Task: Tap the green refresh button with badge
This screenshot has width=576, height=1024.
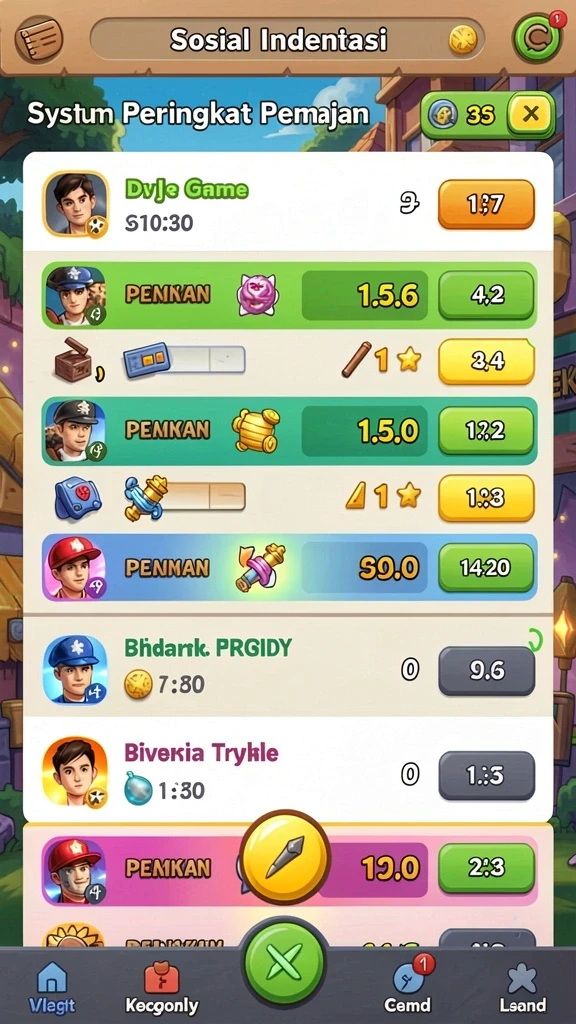Action: 537,37
